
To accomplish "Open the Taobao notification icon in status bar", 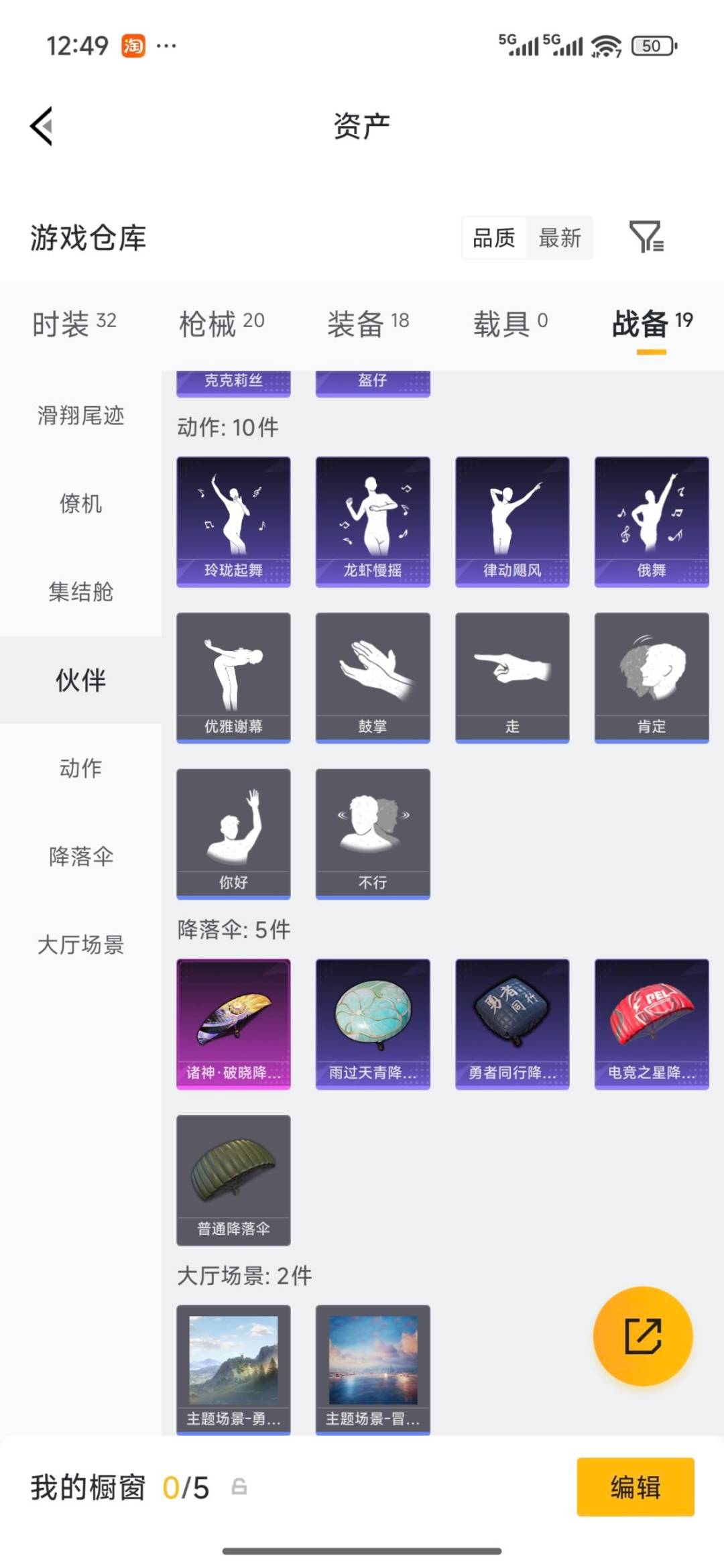I will pyautogui.click(x=131, y=44).
